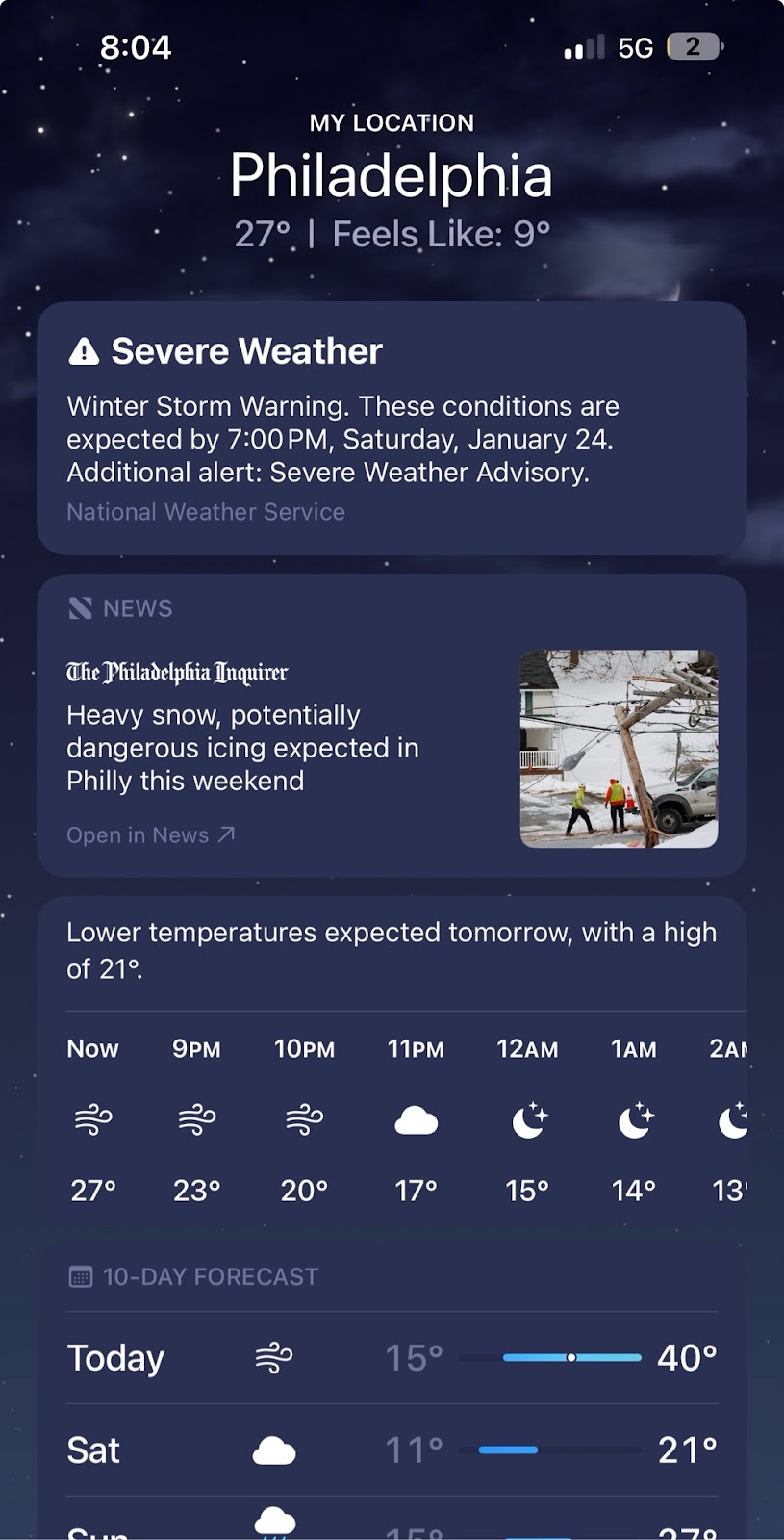Open the Philadelphia Inquirer heavy snow article

coord(242,747)
